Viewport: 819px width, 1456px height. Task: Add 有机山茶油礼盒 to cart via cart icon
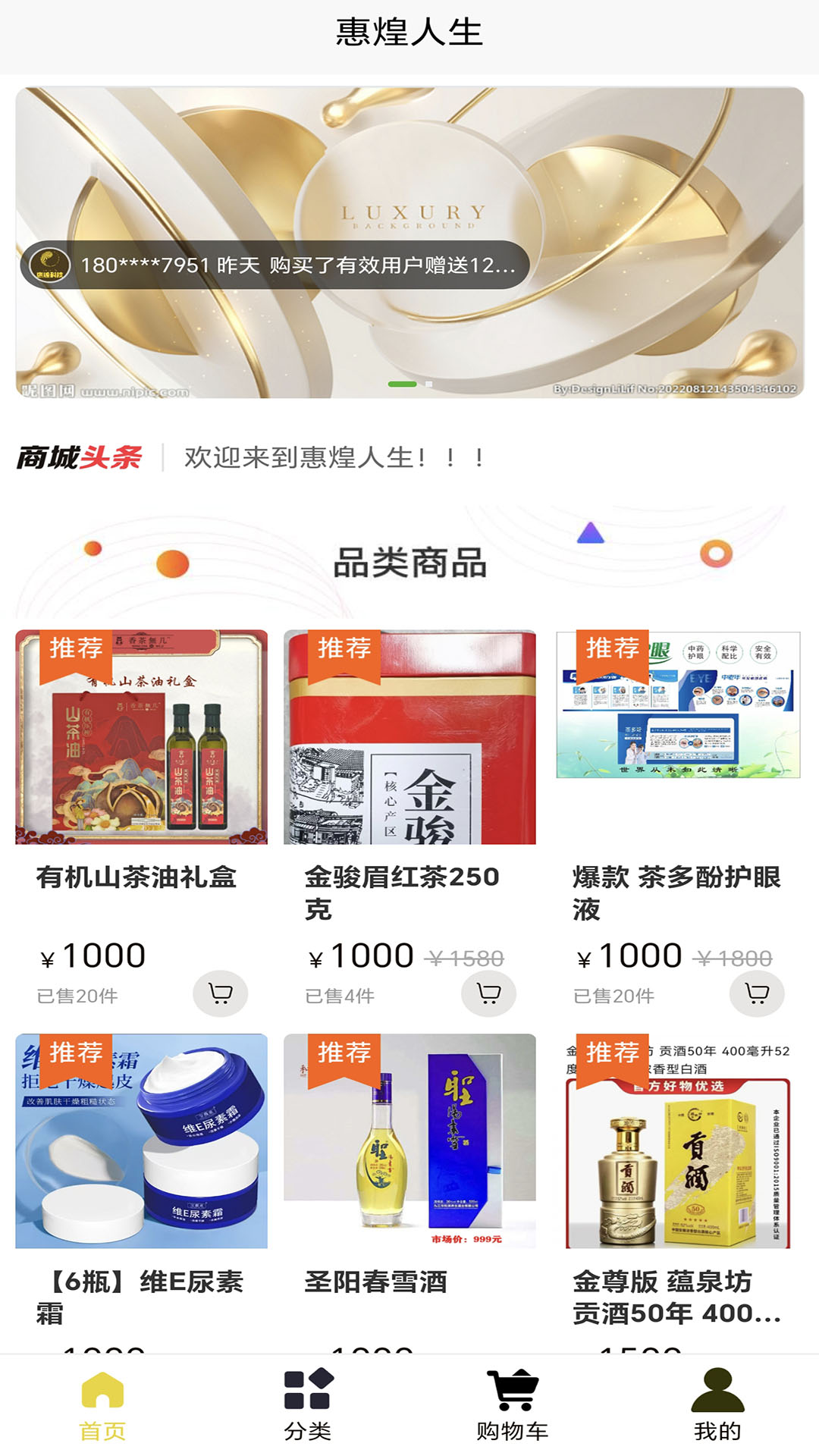[x=220, y=993]
